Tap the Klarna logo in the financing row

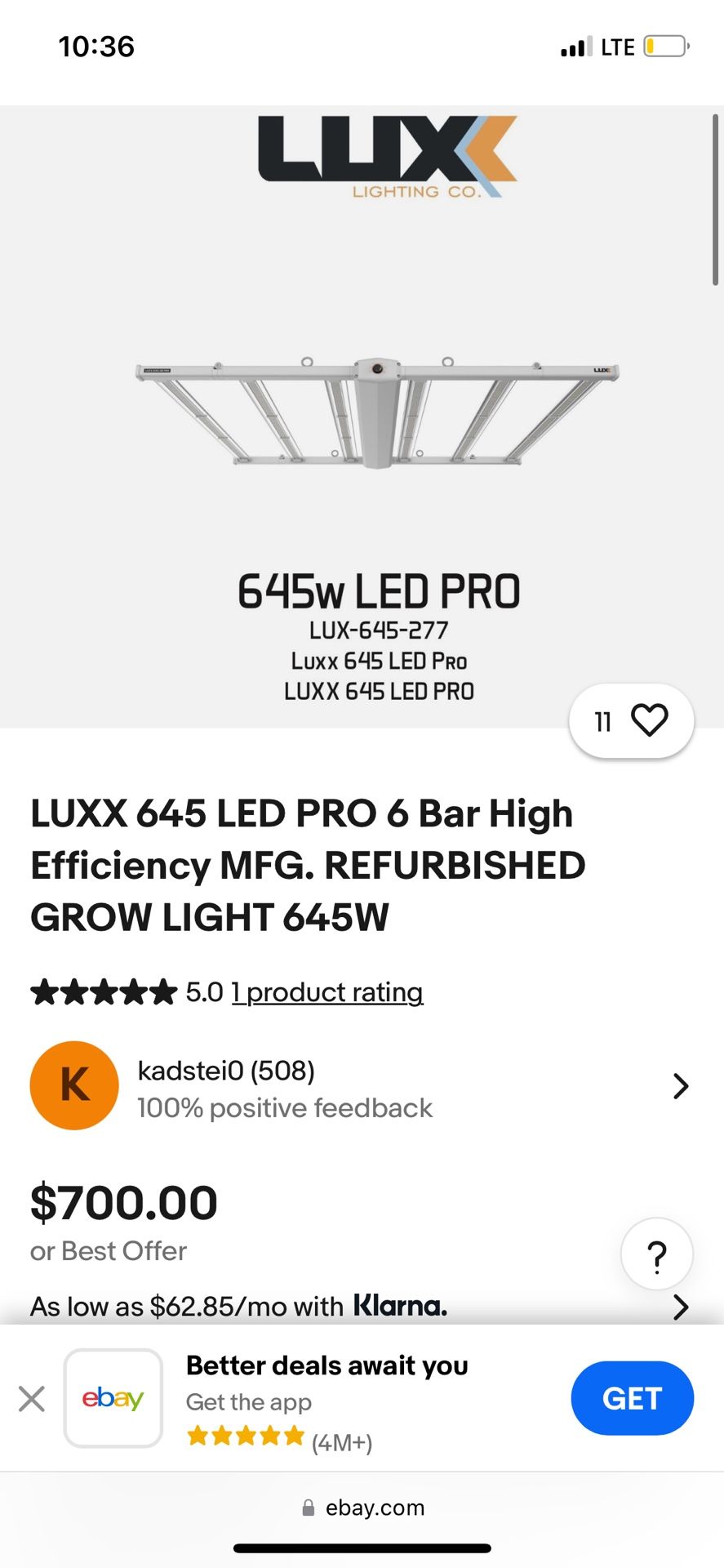click(399, 1305)
